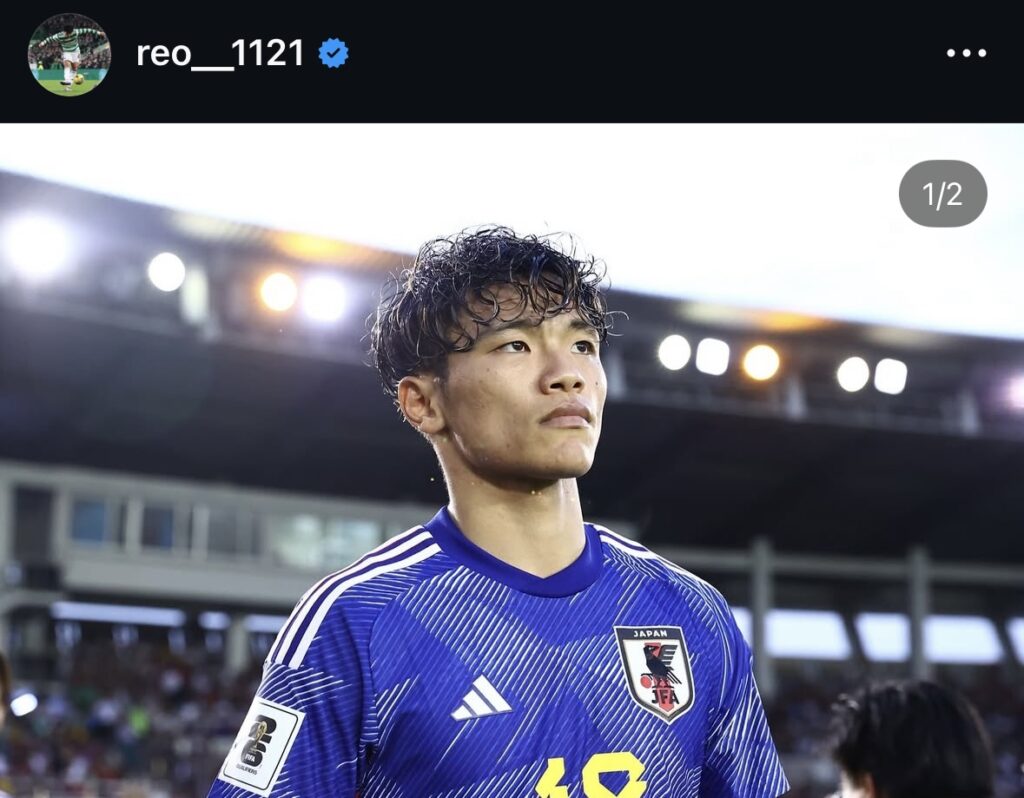Open reo__1121's profile picture
Viewport: 1024px width, 798px height.
(x=69, y=55)
